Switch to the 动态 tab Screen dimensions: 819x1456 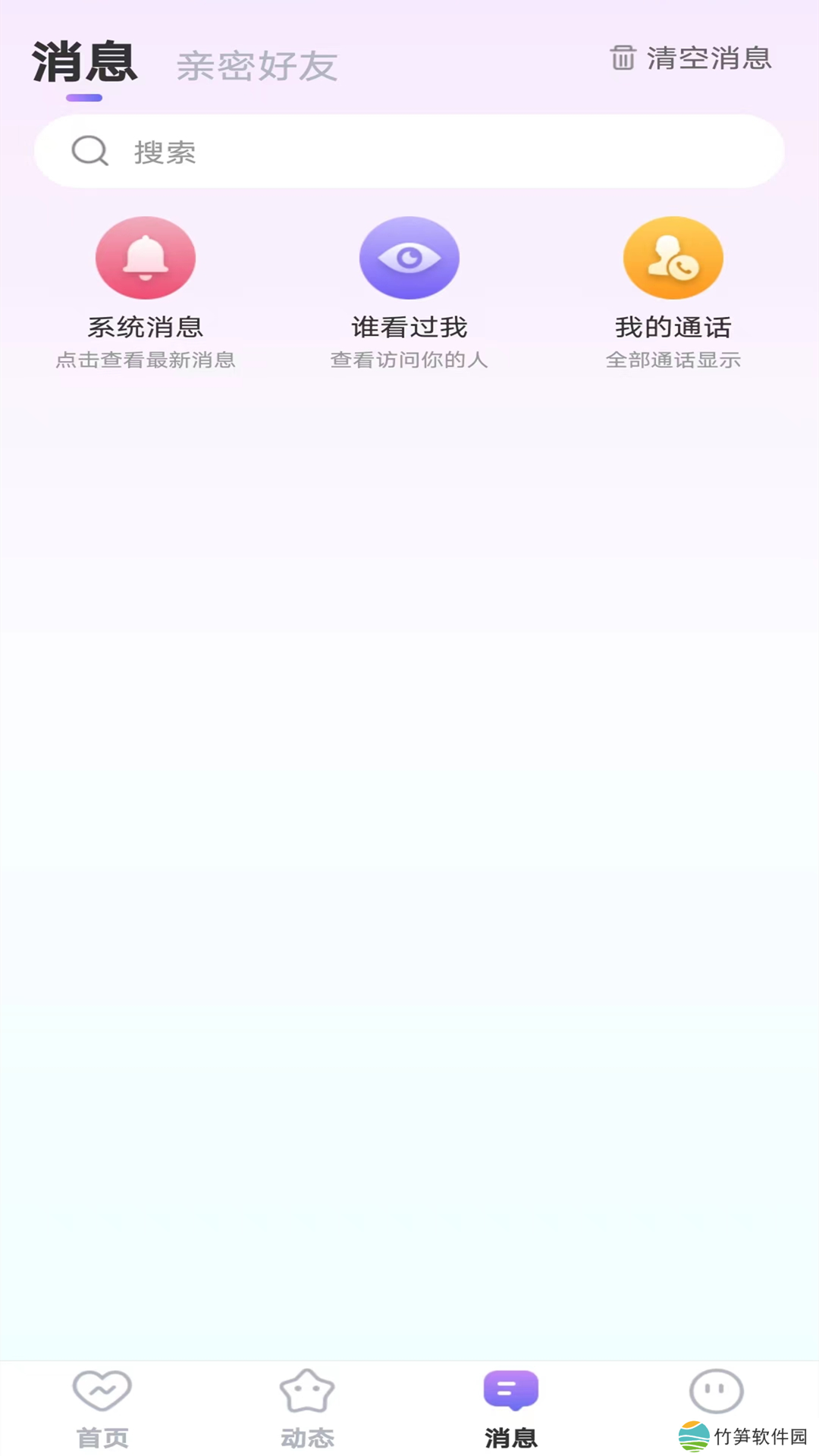coord(307,1408)
